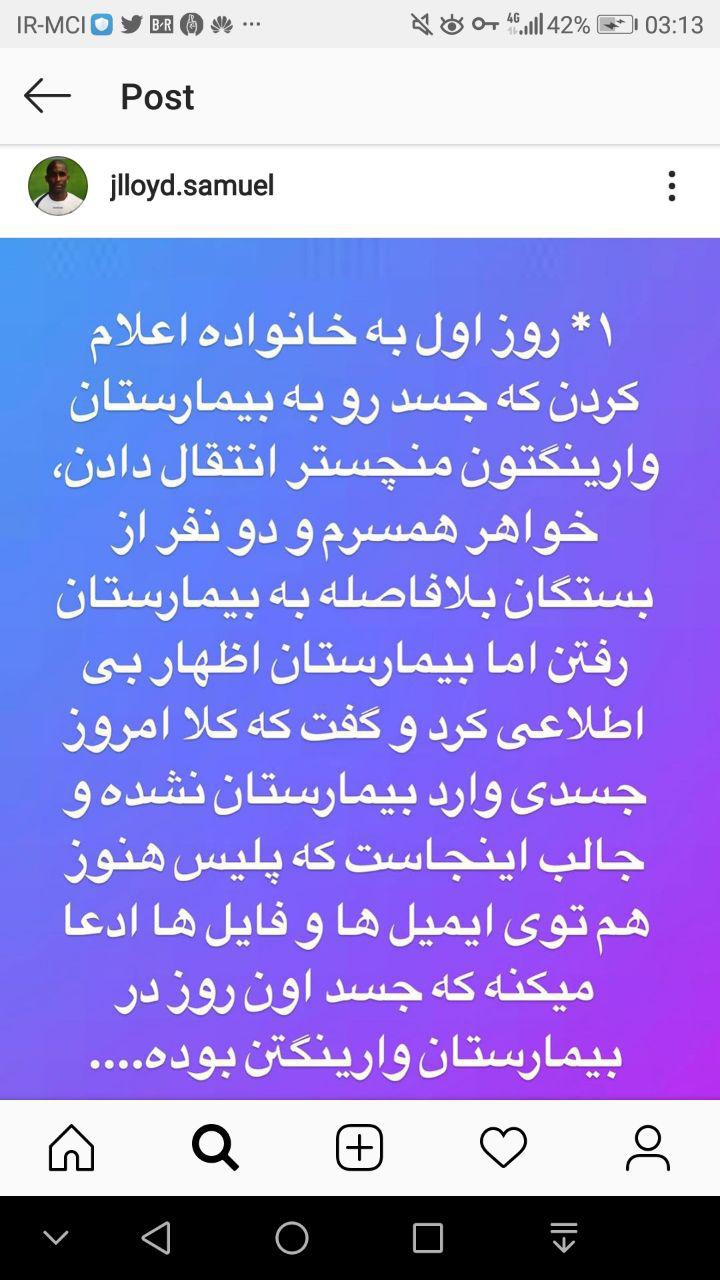
Task: Open the jlloyd.samuel username link
Action: (192, 186)
